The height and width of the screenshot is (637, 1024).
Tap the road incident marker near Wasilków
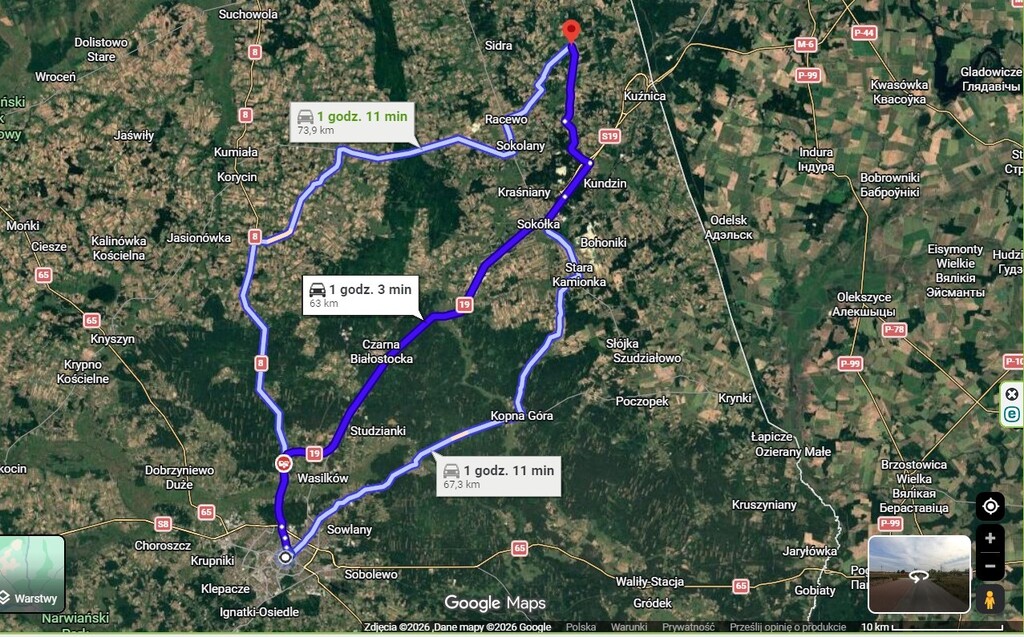(284, 462)
